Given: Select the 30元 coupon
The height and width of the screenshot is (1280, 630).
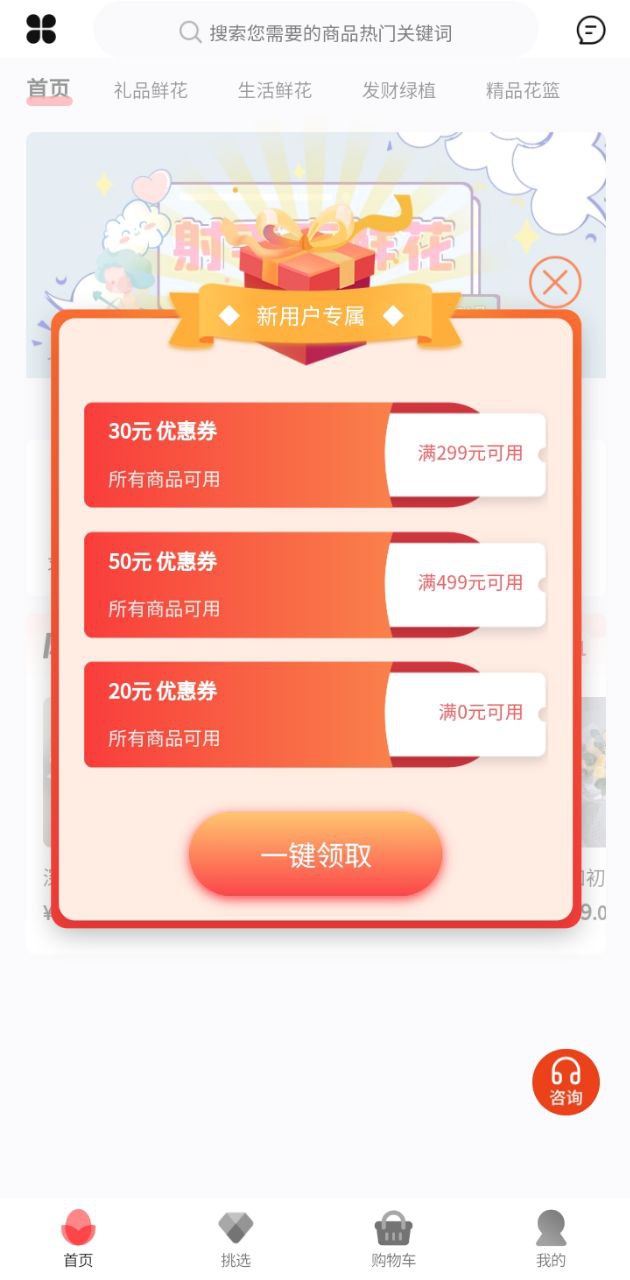Looking at the screenshot, I should [315, 455].
